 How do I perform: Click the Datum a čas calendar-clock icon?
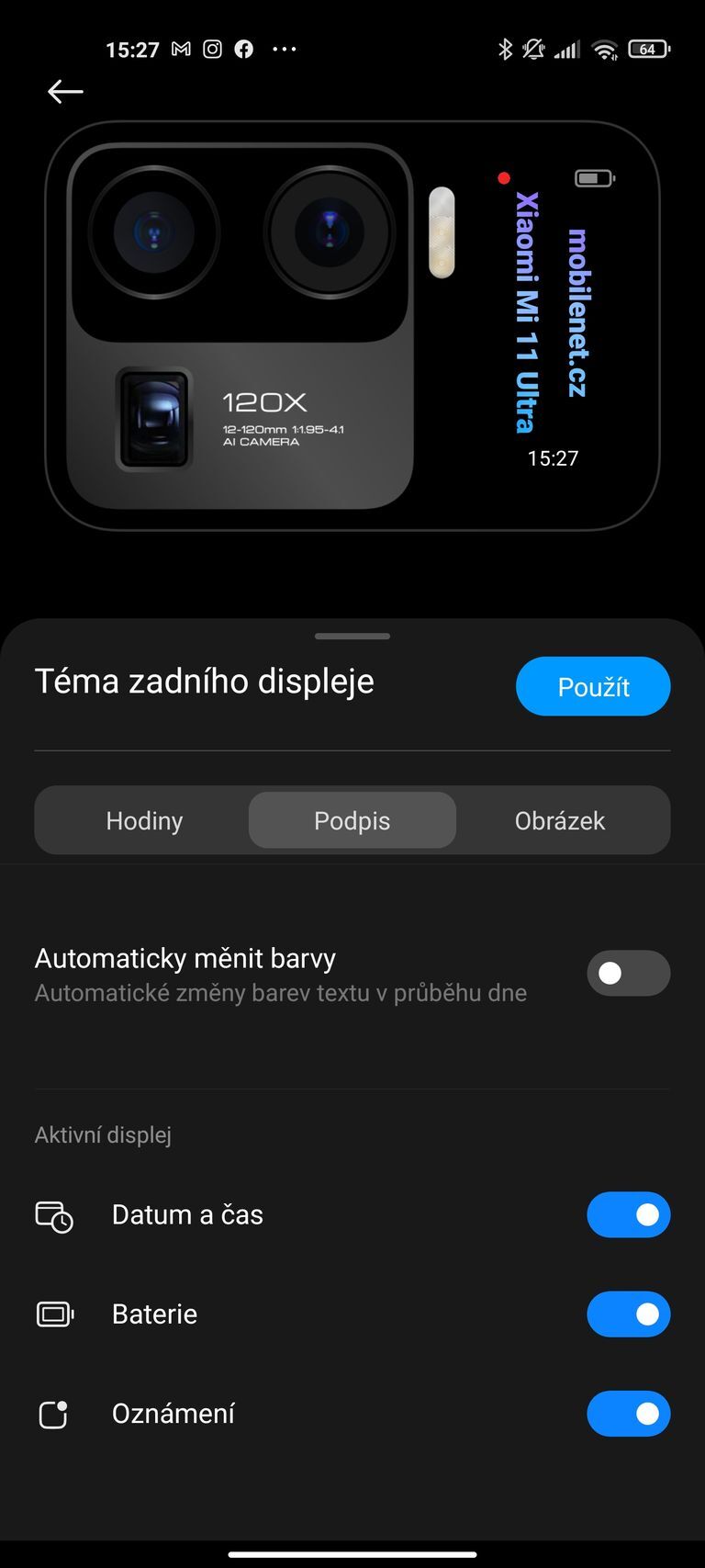tap(54, 1214)
